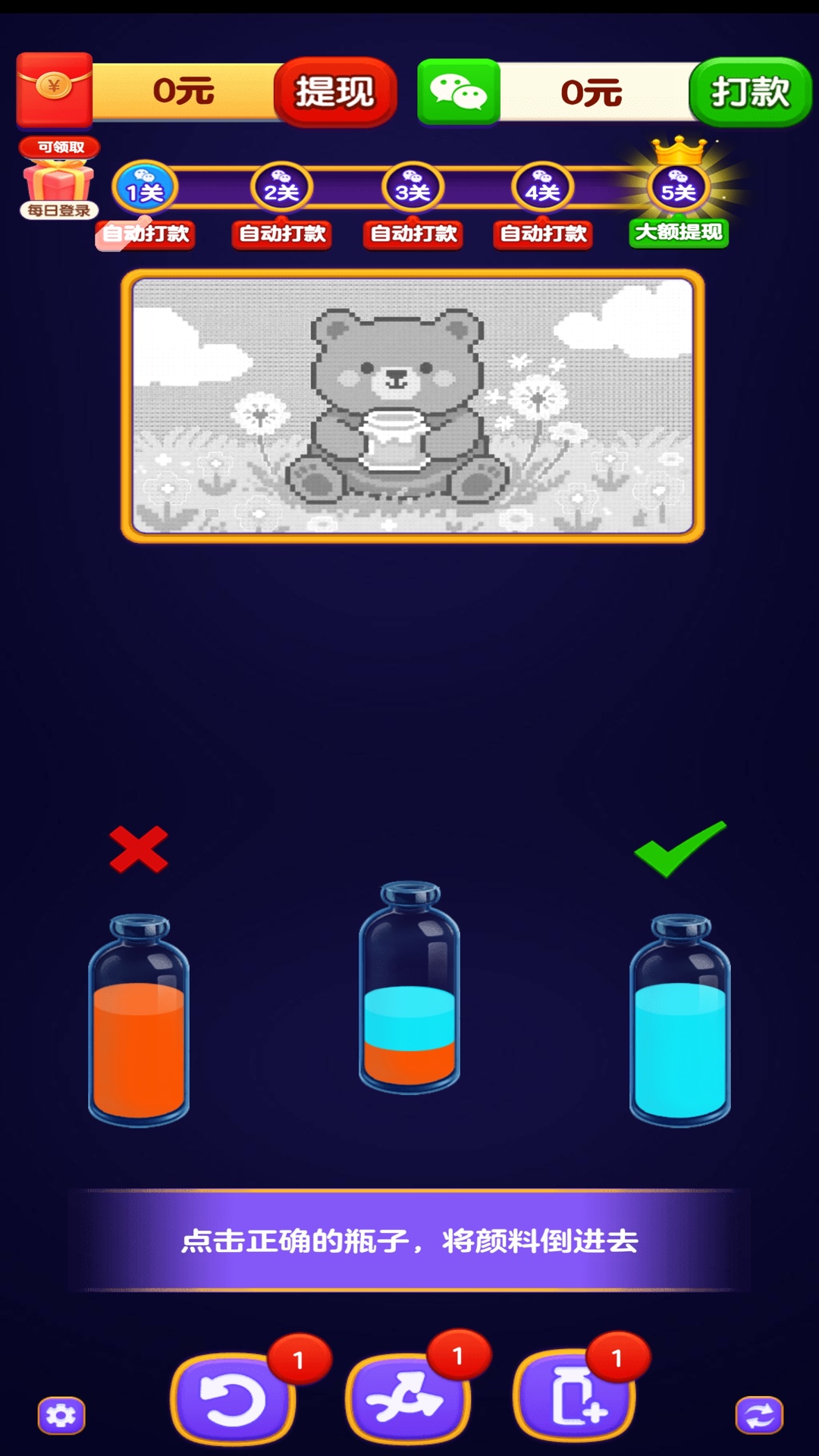Tap the refresh level icon
Screen dimensions: 819x1456
tap(759, 1415)
